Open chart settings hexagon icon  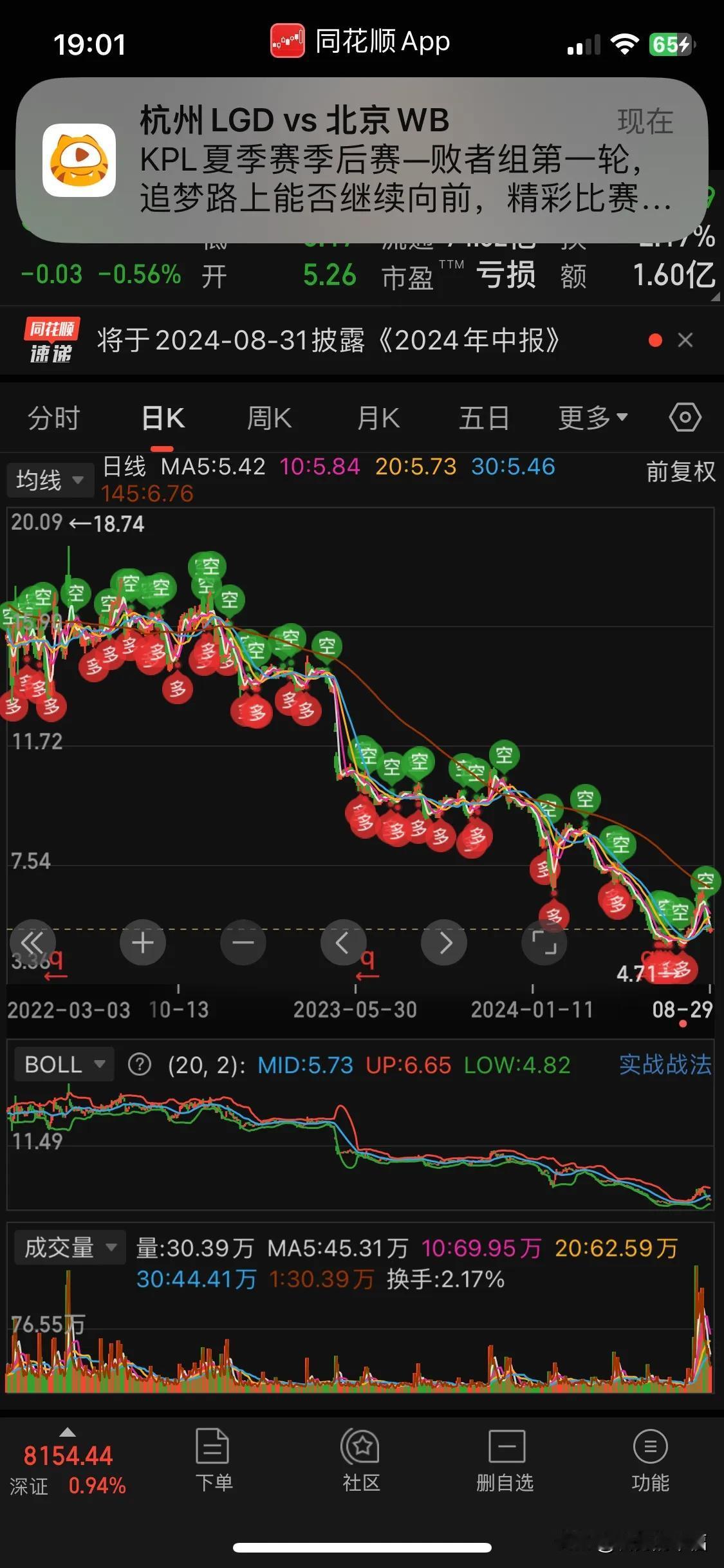click(685, 417)
